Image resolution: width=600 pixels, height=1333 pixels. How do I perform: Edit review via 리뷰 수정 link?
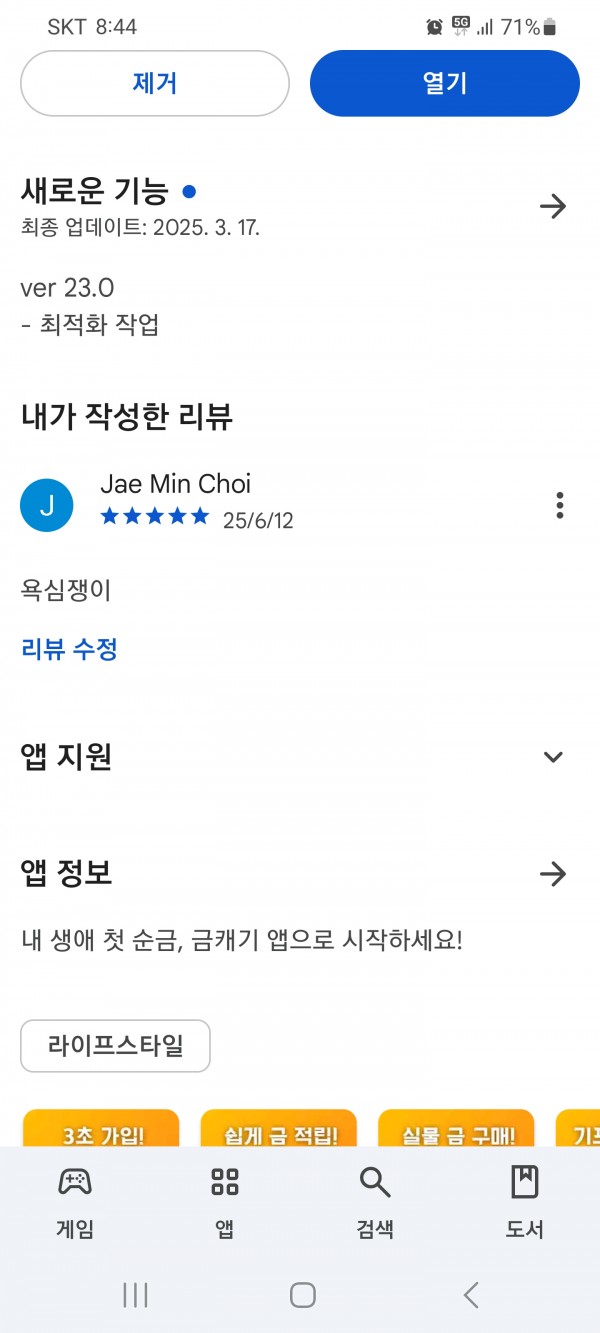click(69, 649)
